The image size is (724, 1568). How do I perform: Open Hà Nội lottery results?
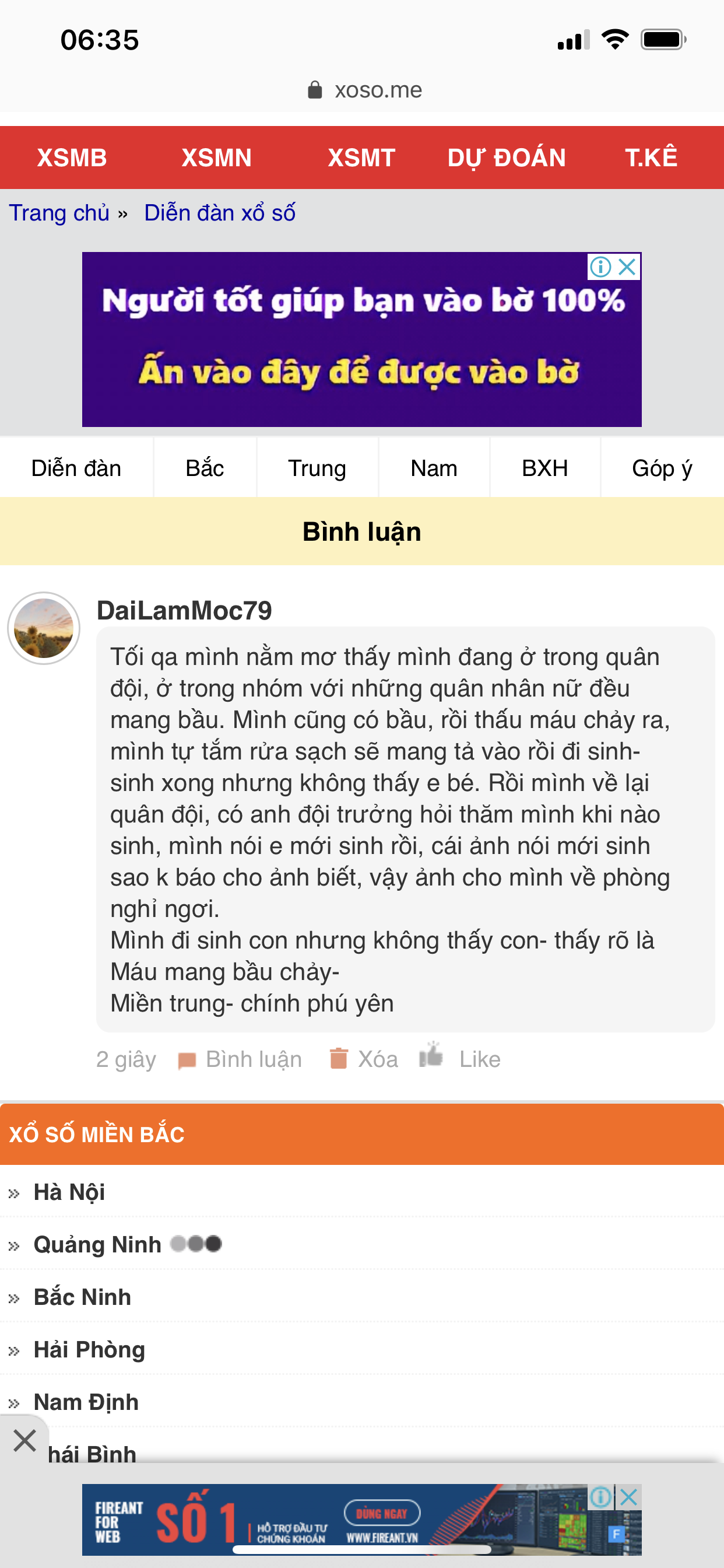point(69,1191)
